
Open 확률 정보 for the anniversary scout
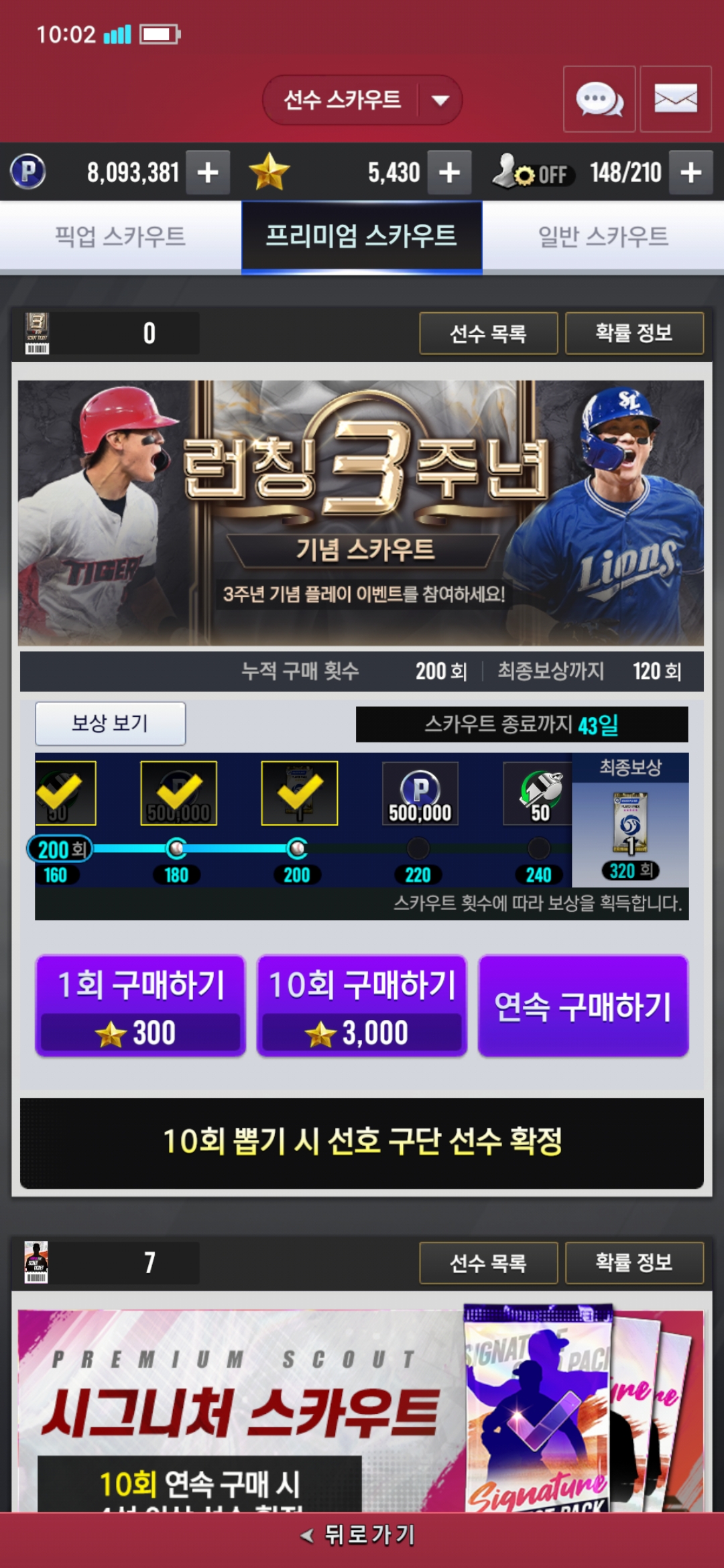634,333
